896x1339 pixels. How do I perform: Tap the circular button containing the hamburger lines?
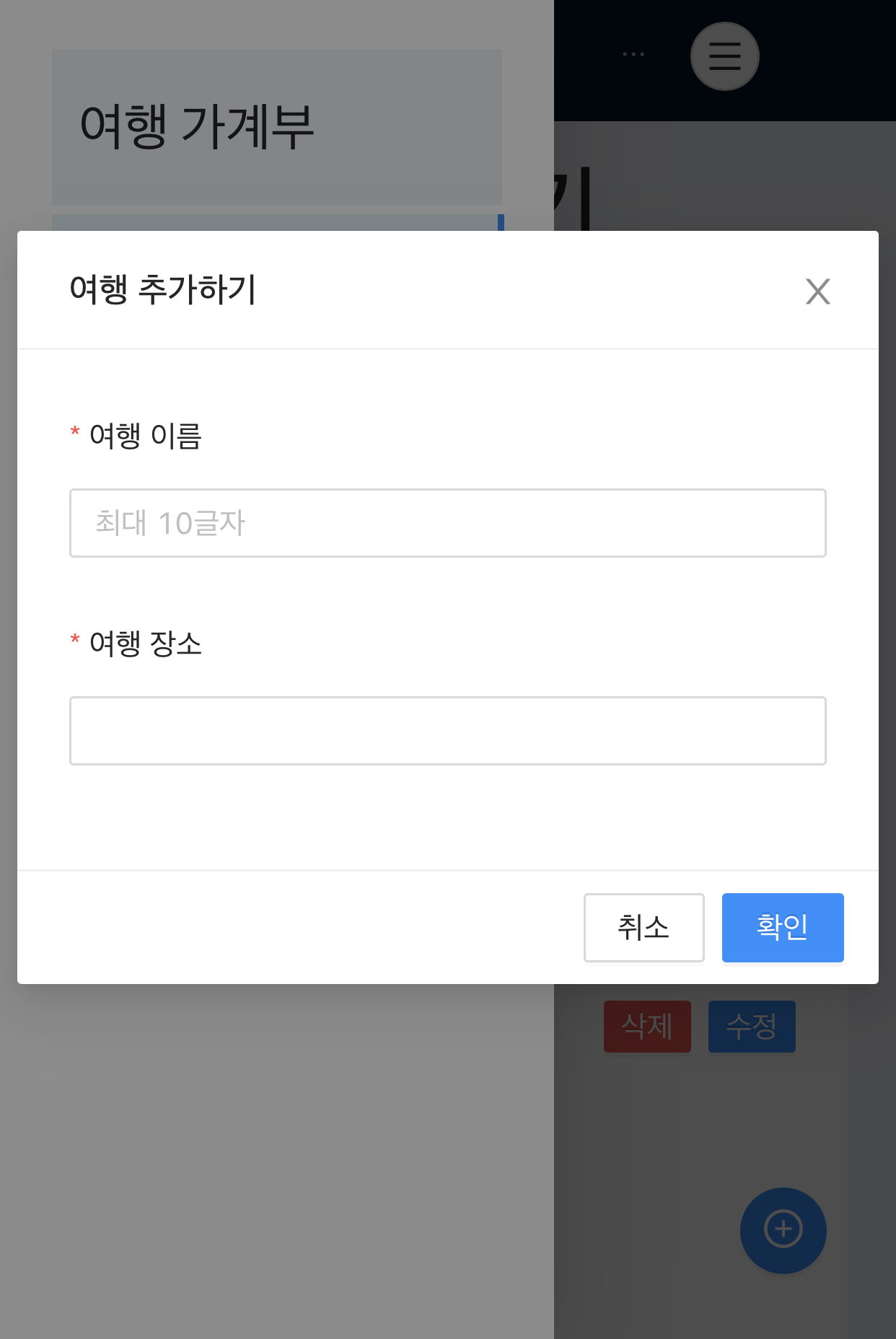724,56
